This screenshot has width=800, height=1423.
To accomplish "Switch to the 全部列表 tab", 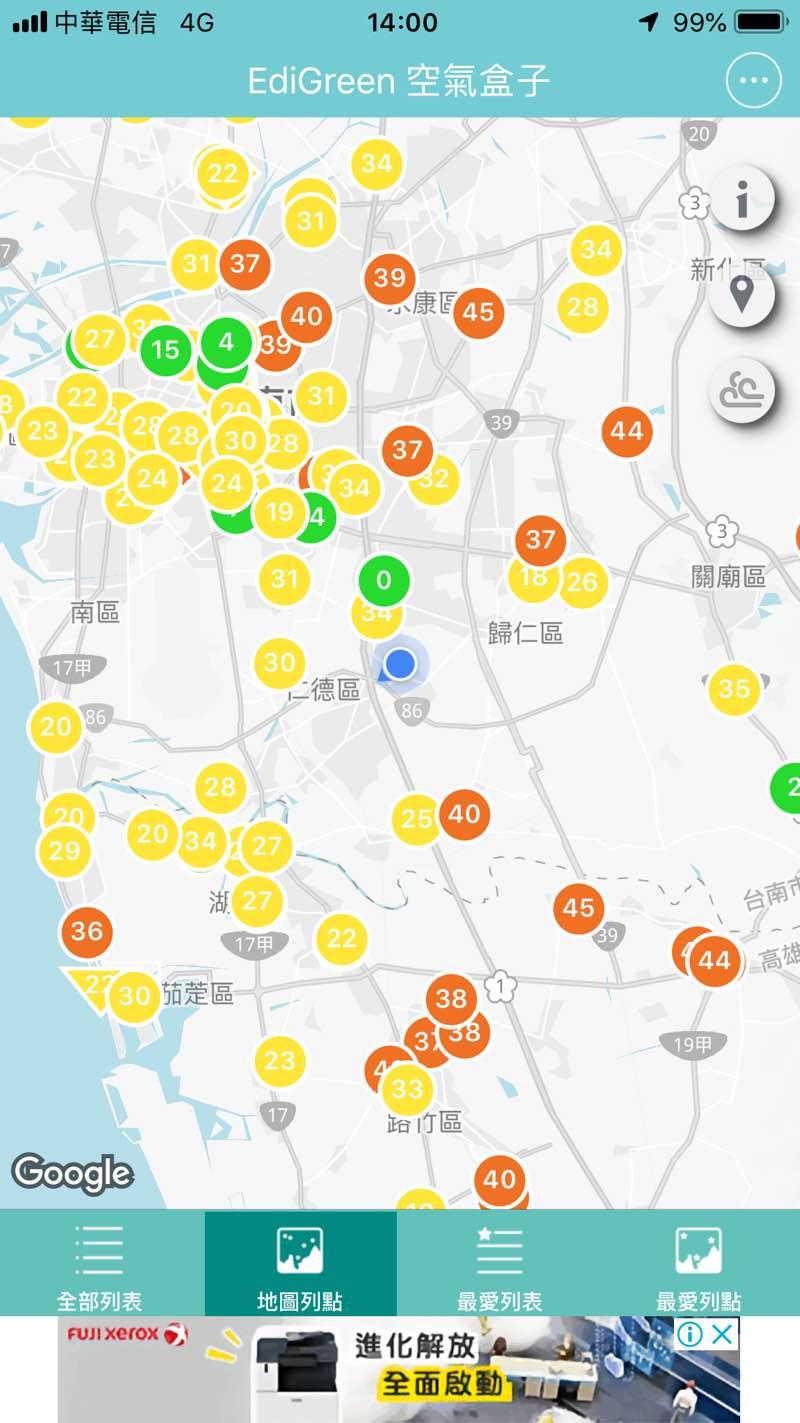I will point(100,1262).
